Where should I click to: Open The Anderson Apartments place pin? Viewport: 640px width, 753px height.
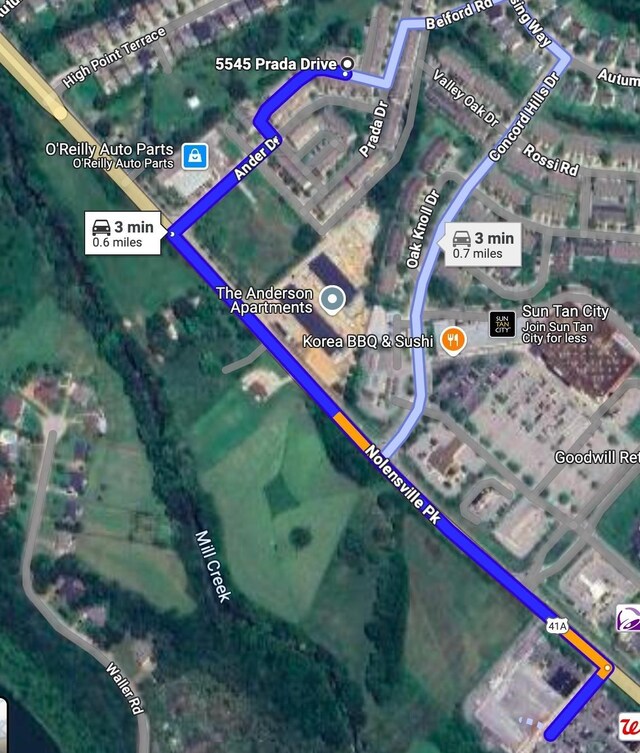pyautogui.click(x=331, y=298)
